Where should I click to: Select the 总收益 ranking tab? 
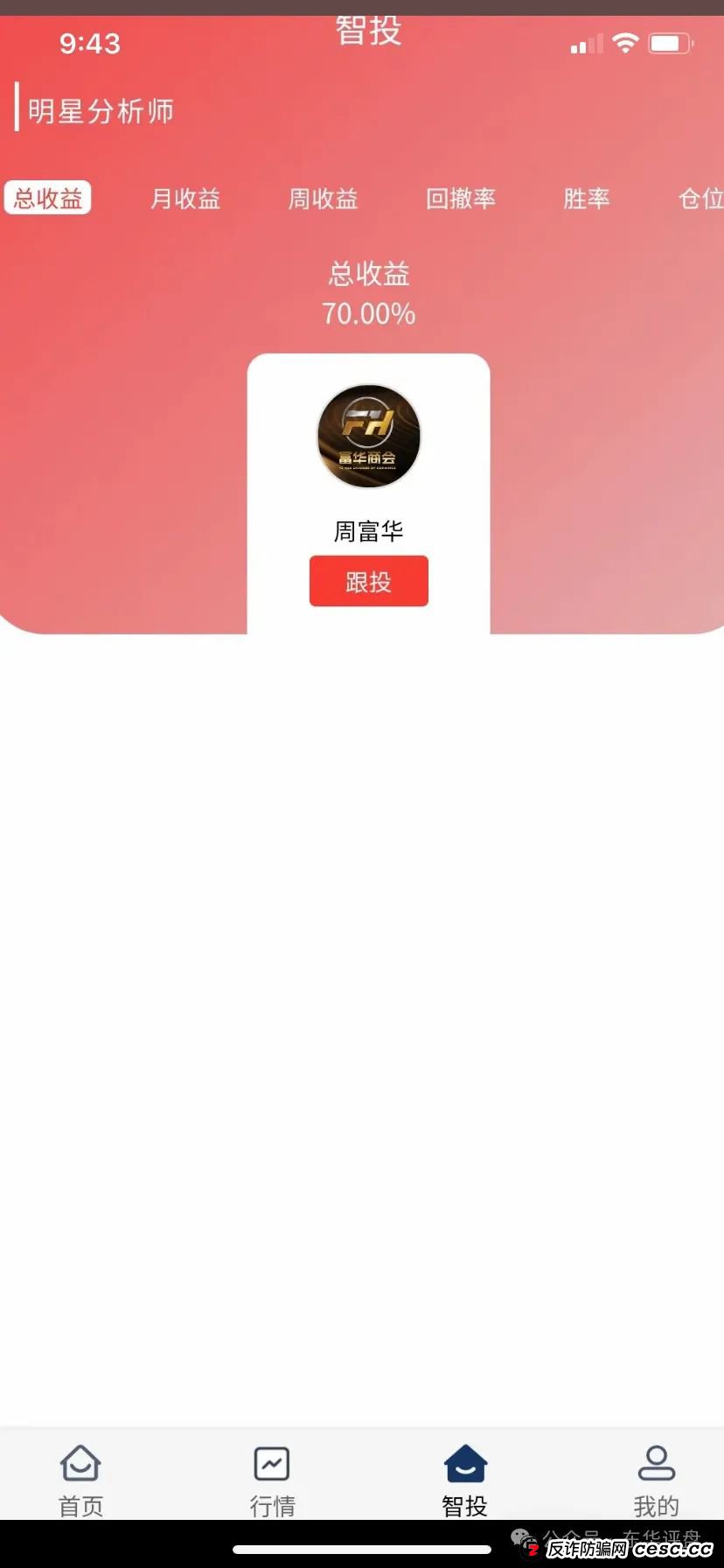coord(48,199)
